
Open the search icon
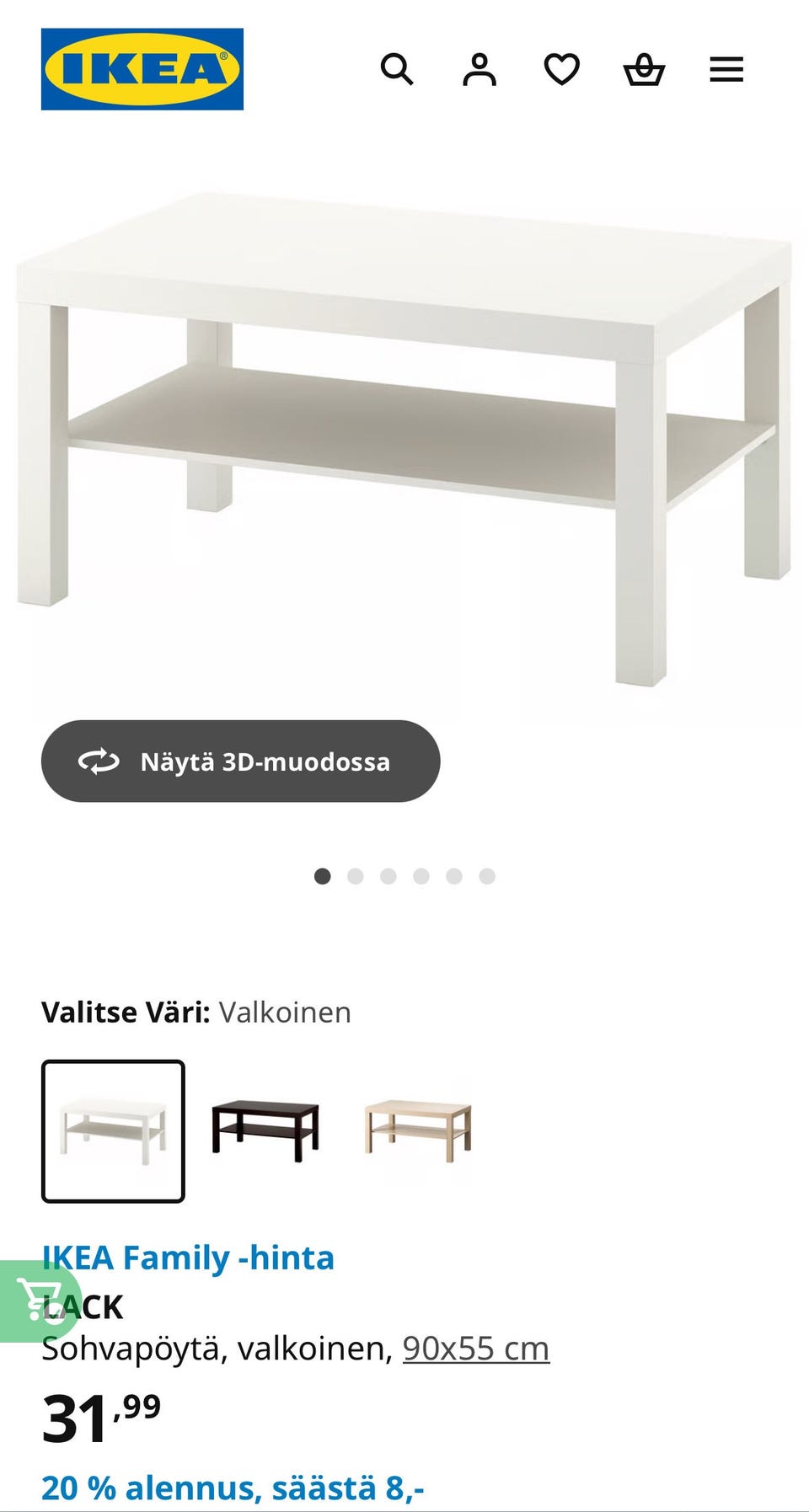coord(396,69)
